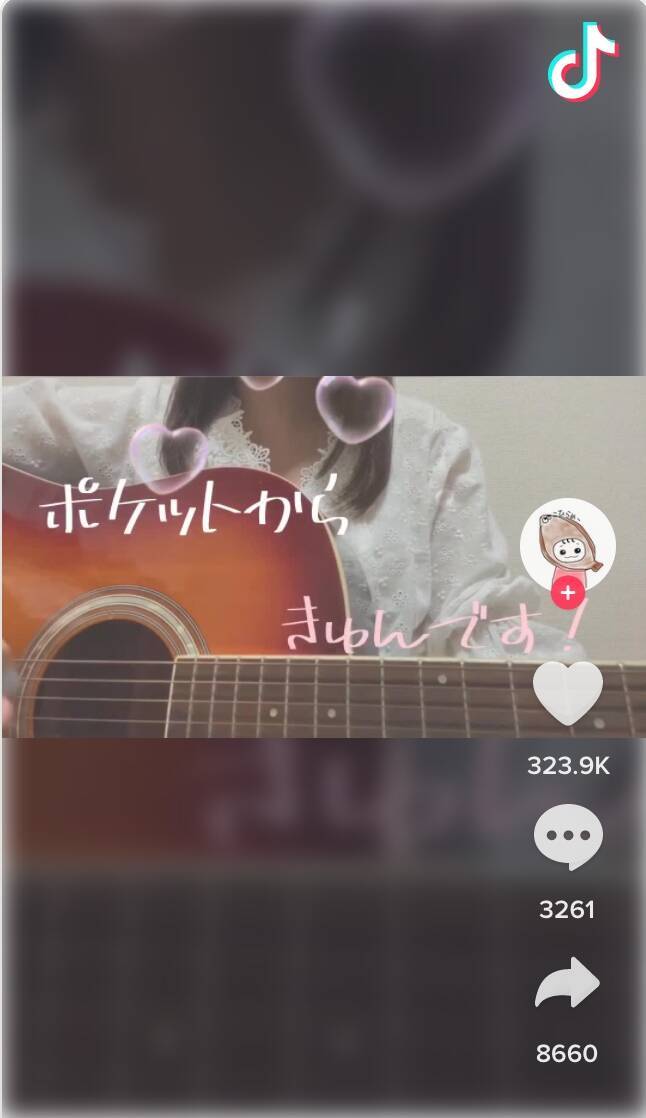Share this video
The image size is (646, 1118).
click(568, 984)
